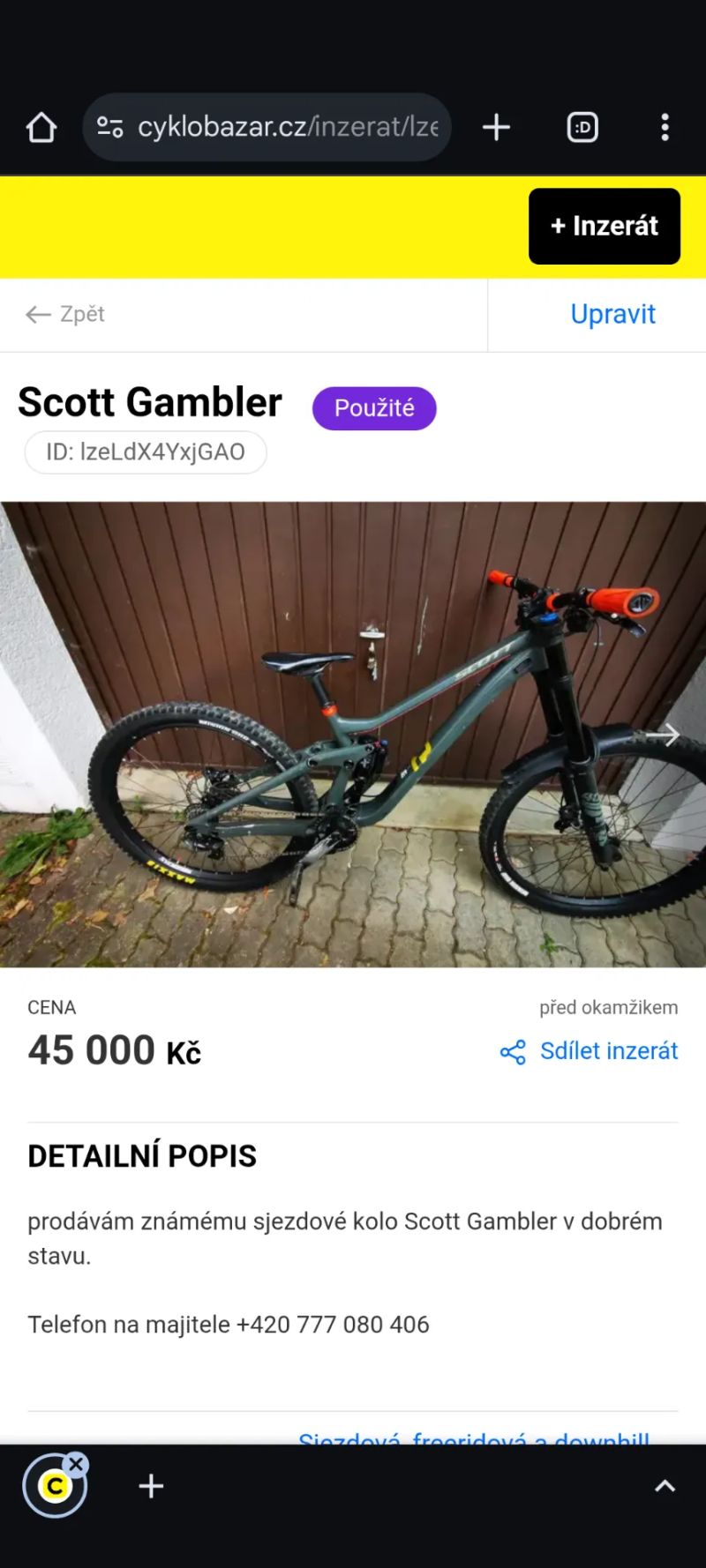
Task: Tap the home icon in the browser toolbar
Action: 41,126
